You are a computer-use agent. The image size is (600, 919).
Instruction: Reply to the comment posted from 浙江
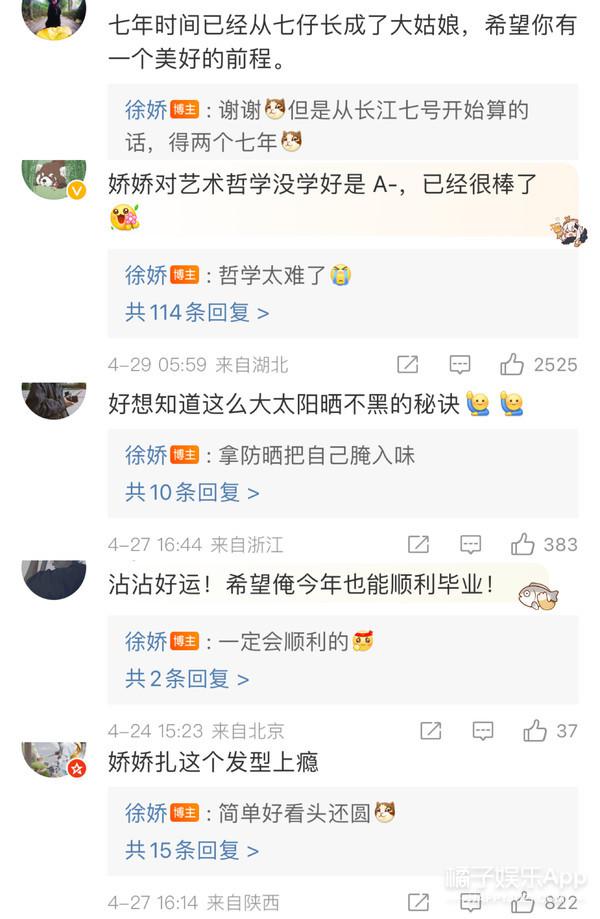[470, 544]
